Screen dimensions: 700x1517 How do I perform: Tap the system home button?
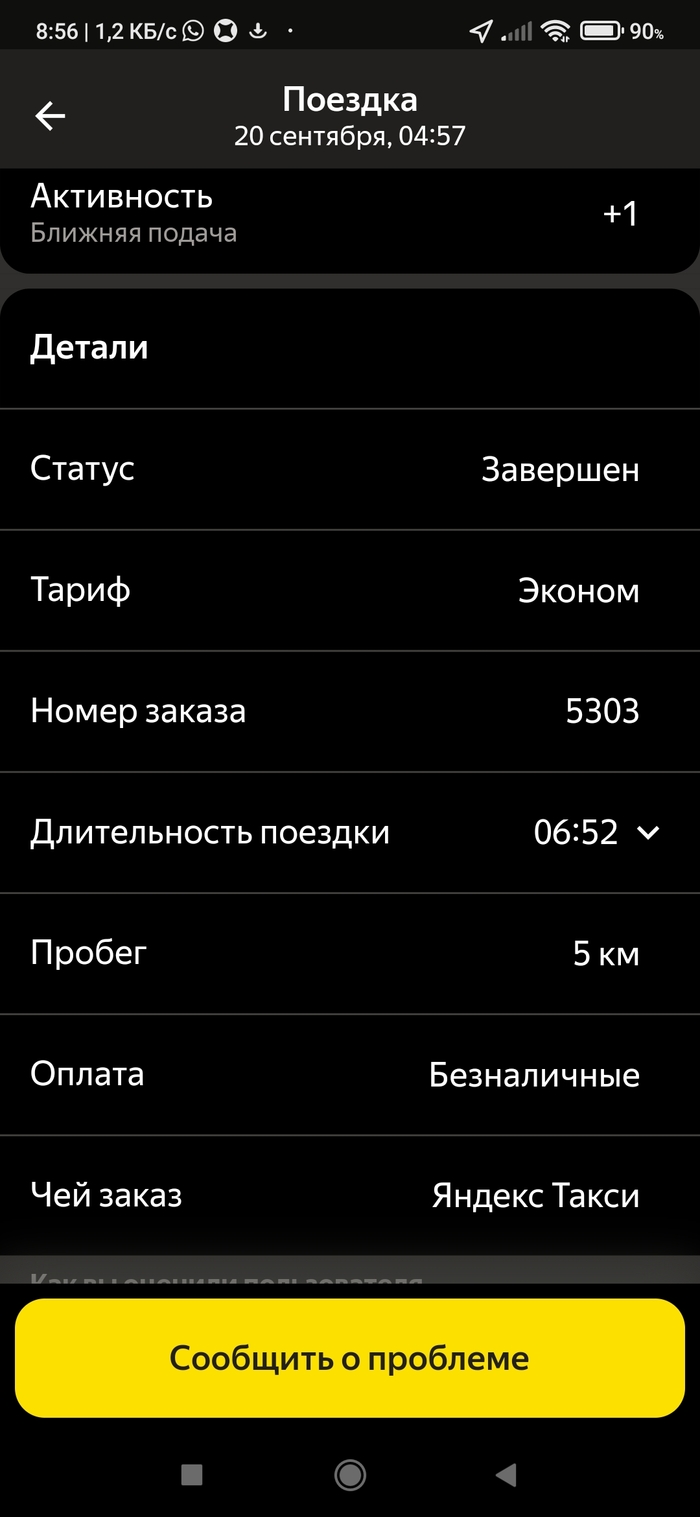(x=350, y=1474)
